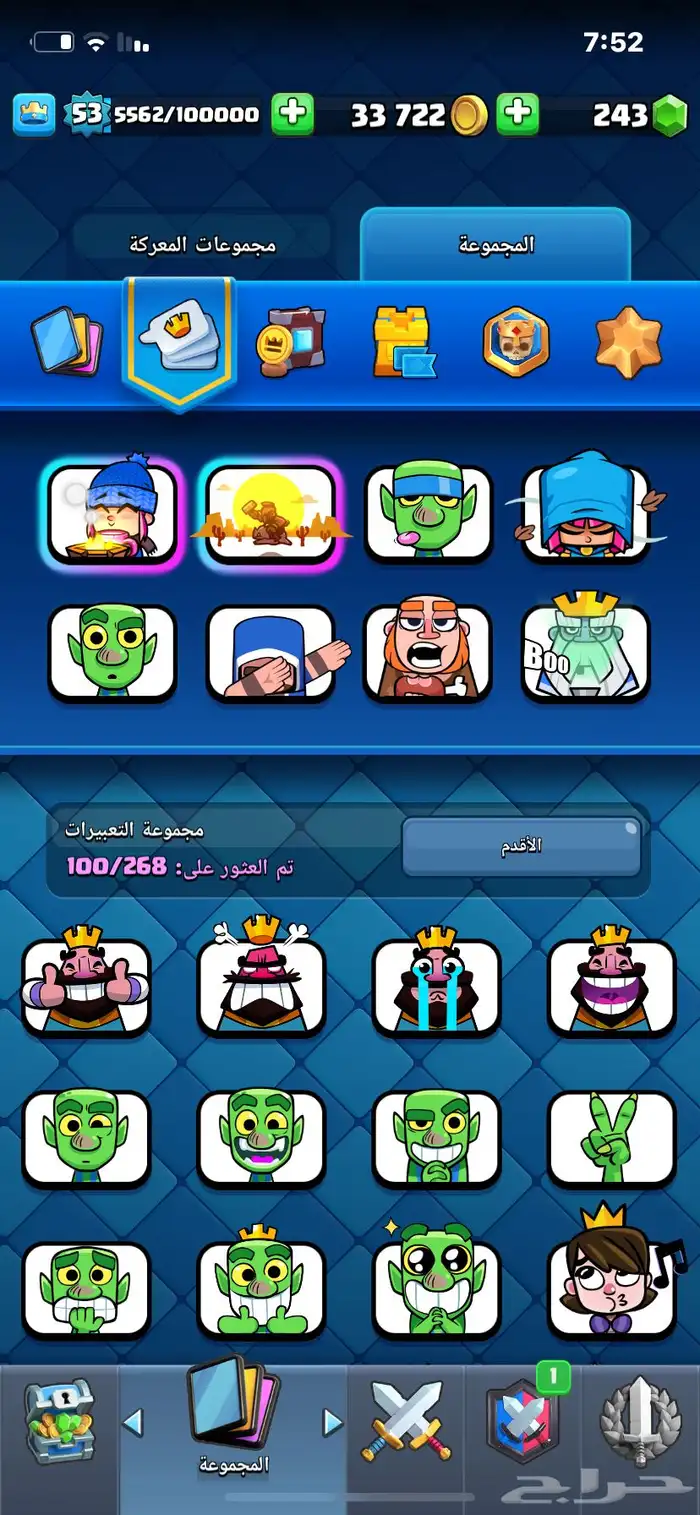
Task: Choose the whistling princess emote
Action: [611, 1288]
